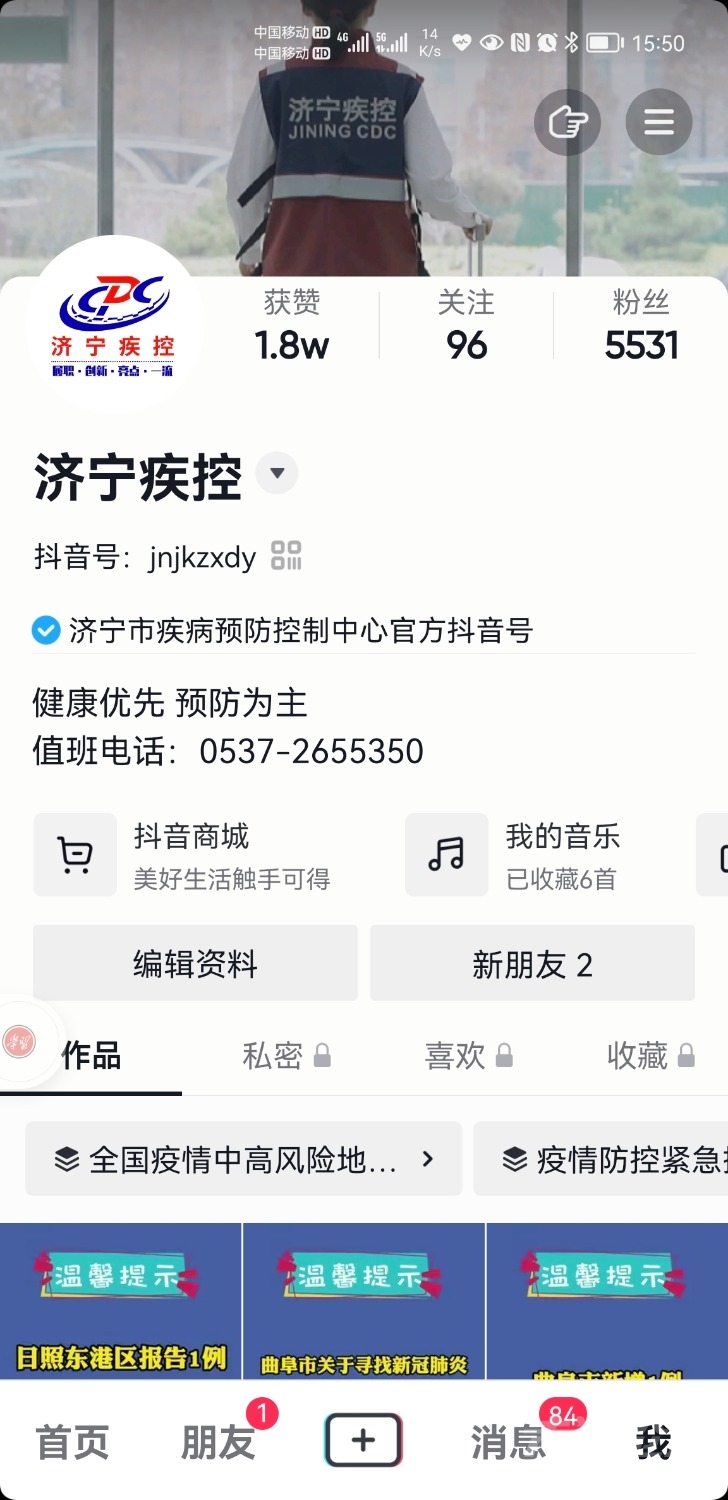728x1500 pixels.
Task: Open the 日照东港区报告1例 video
Action: click(x=121, y=1300)
